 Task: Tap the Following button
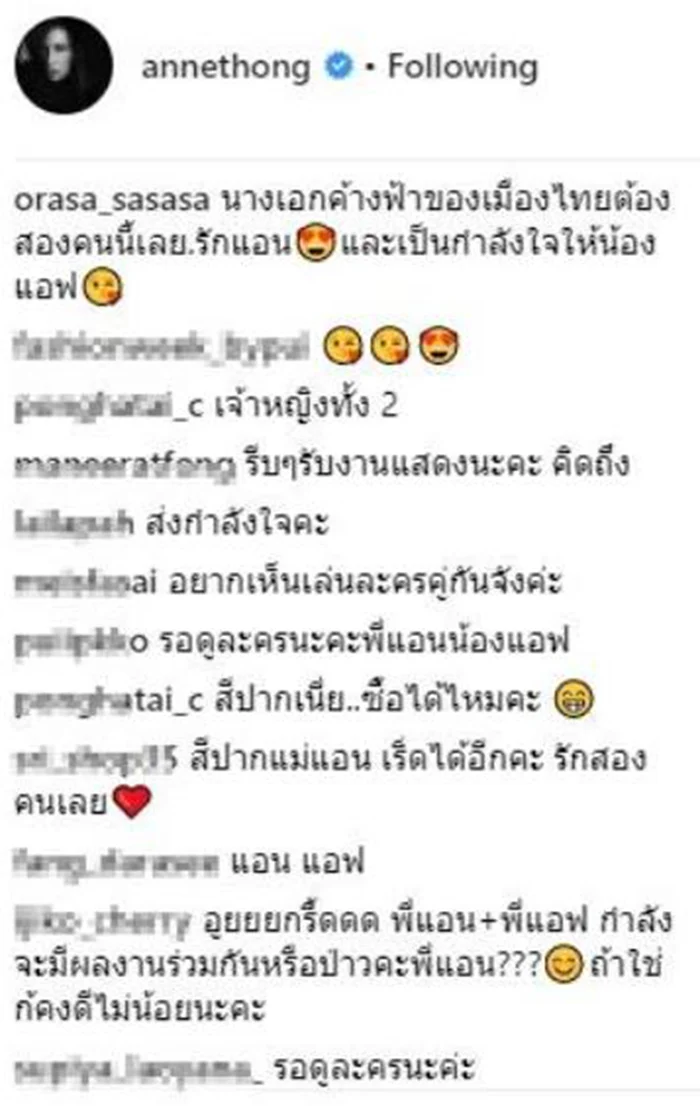tap(462, 68)
